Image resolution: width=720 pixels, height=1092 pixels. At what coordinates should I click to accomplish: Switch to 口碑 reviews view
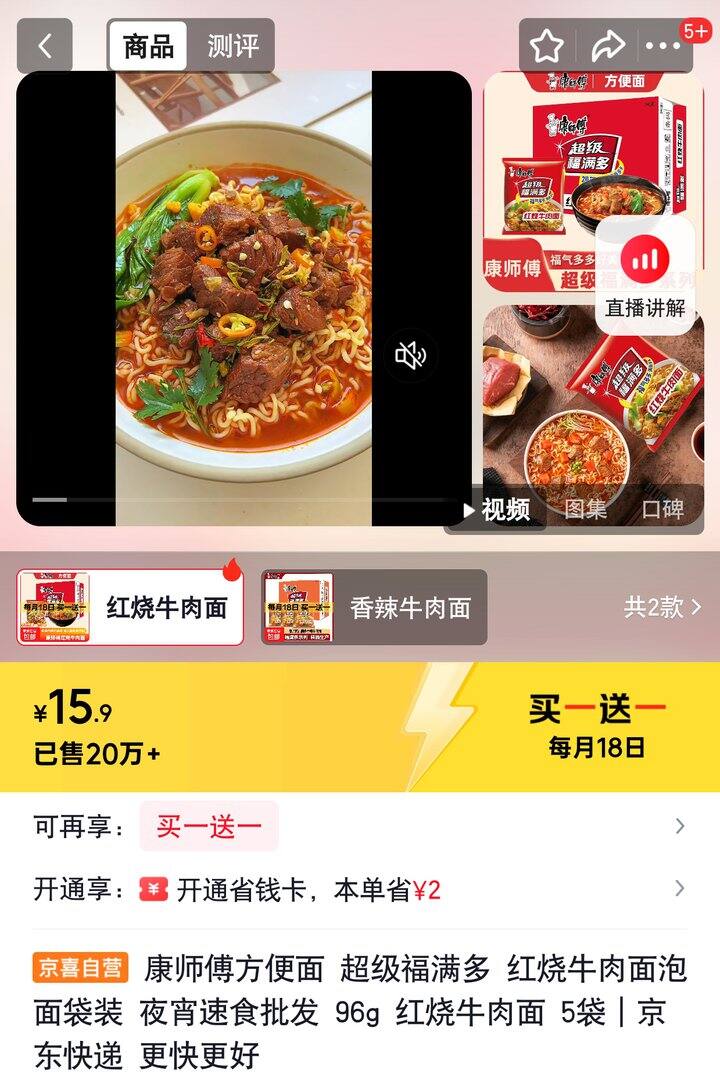pos(662,509)
